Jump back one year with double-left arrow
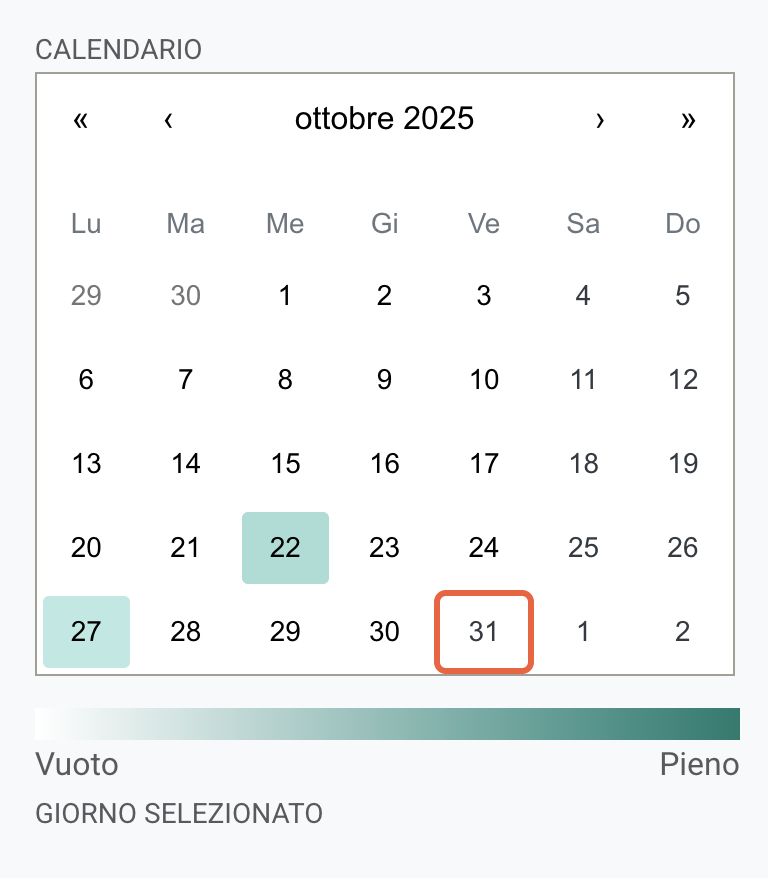This screenshot has height=878, width=768. [81, 120]
